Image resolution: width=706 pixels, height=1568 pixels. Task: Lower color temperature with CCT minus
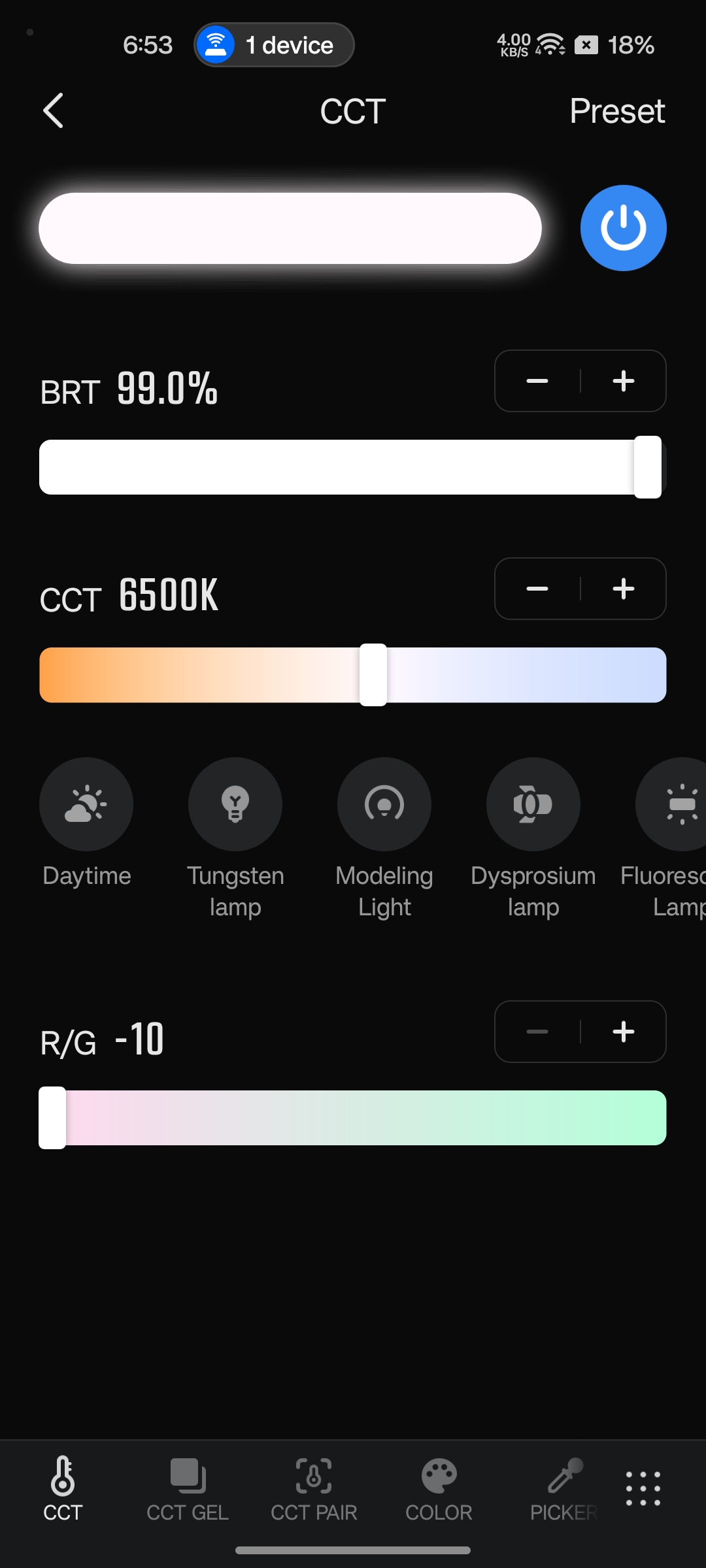537,589
